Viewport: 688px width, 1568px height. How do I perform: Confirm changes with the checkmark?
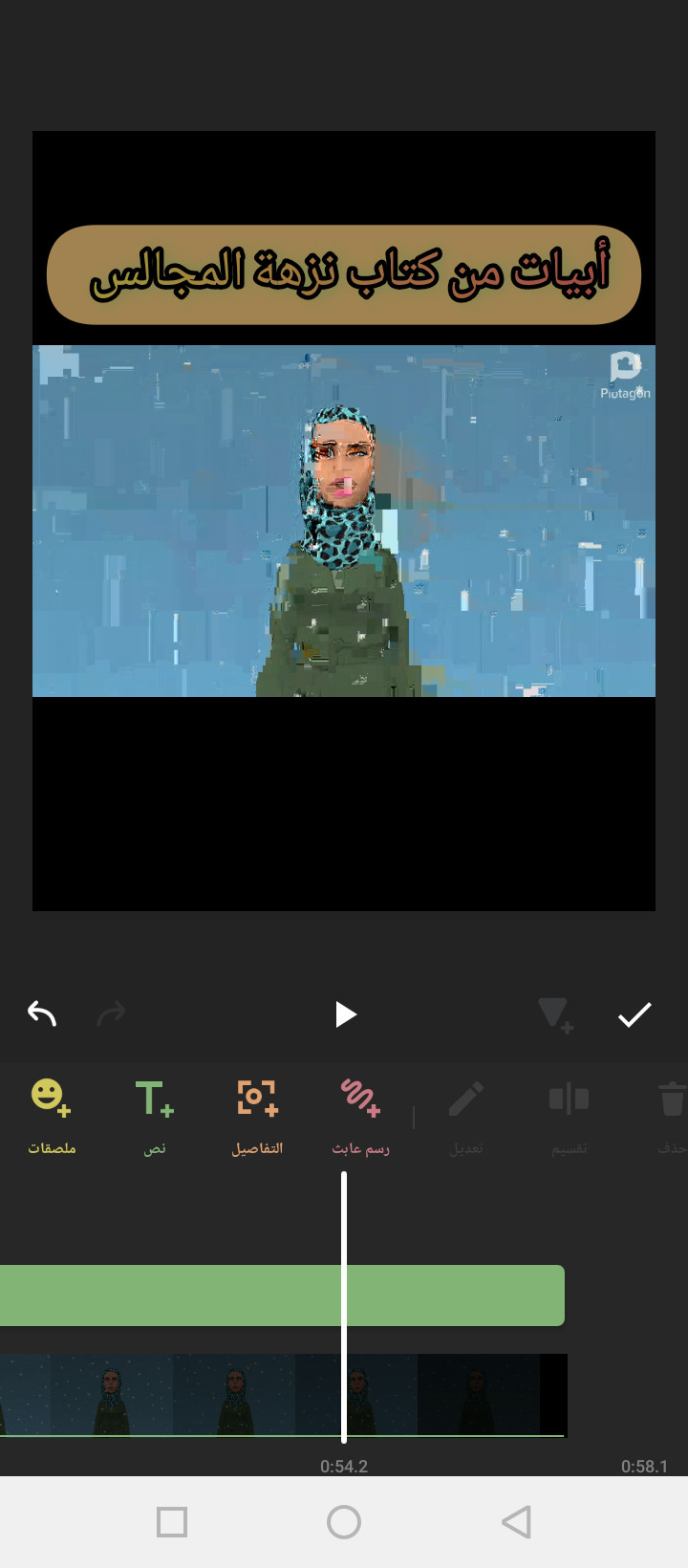click(x=634, y=1014)
